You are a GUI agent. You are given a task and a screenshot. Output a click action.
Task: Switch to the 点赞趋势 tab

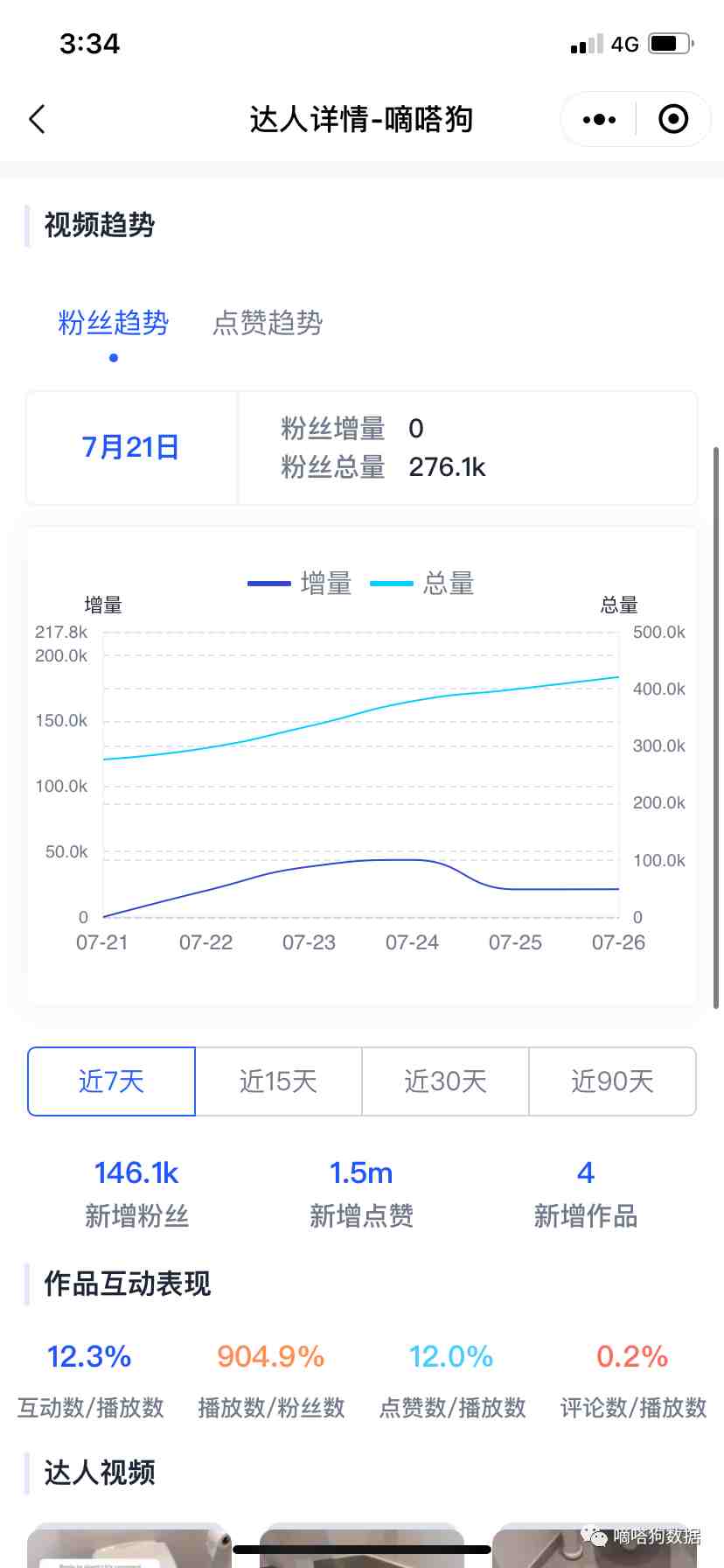pyautogui.click(x=268, y=323)
